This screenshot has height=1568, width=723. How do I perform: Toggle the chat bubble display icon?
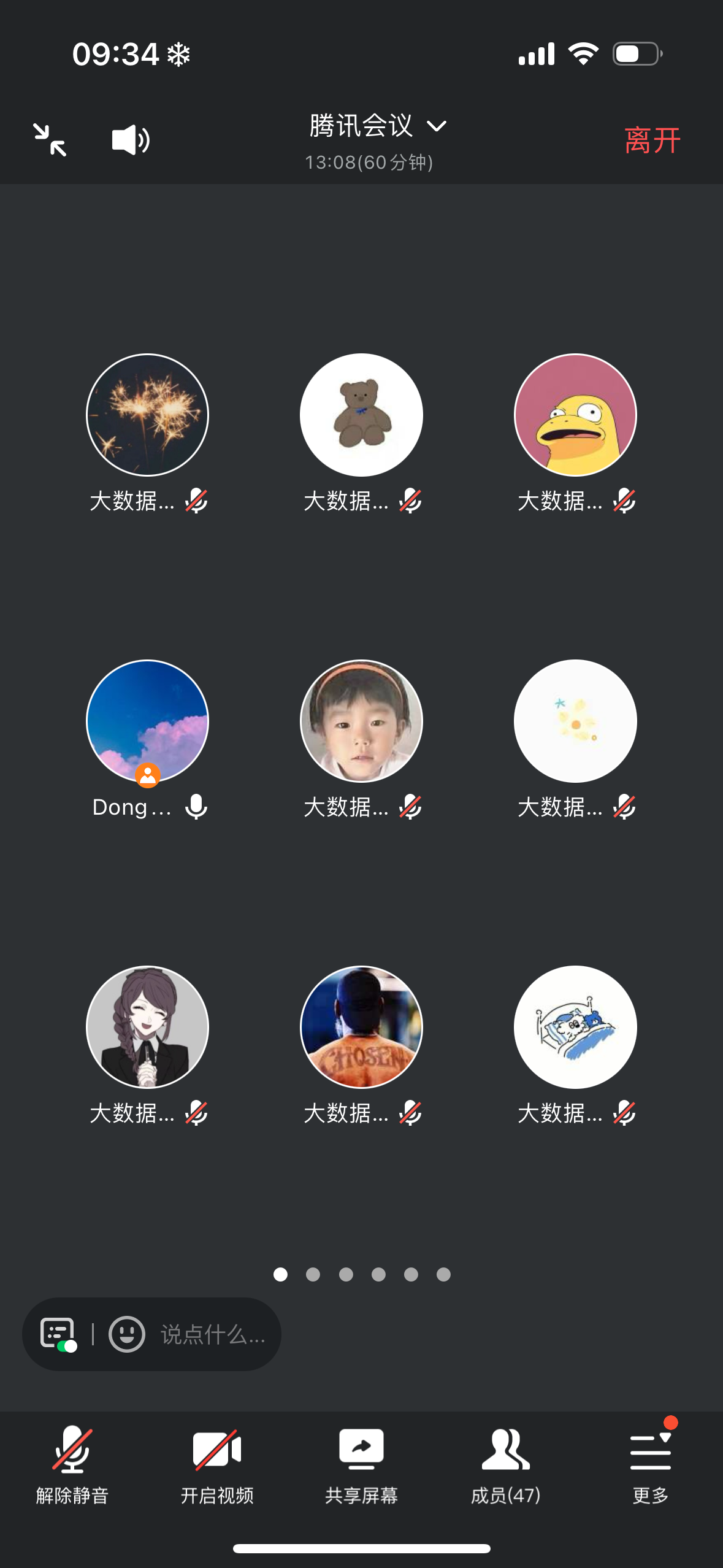pos(58,1334)
